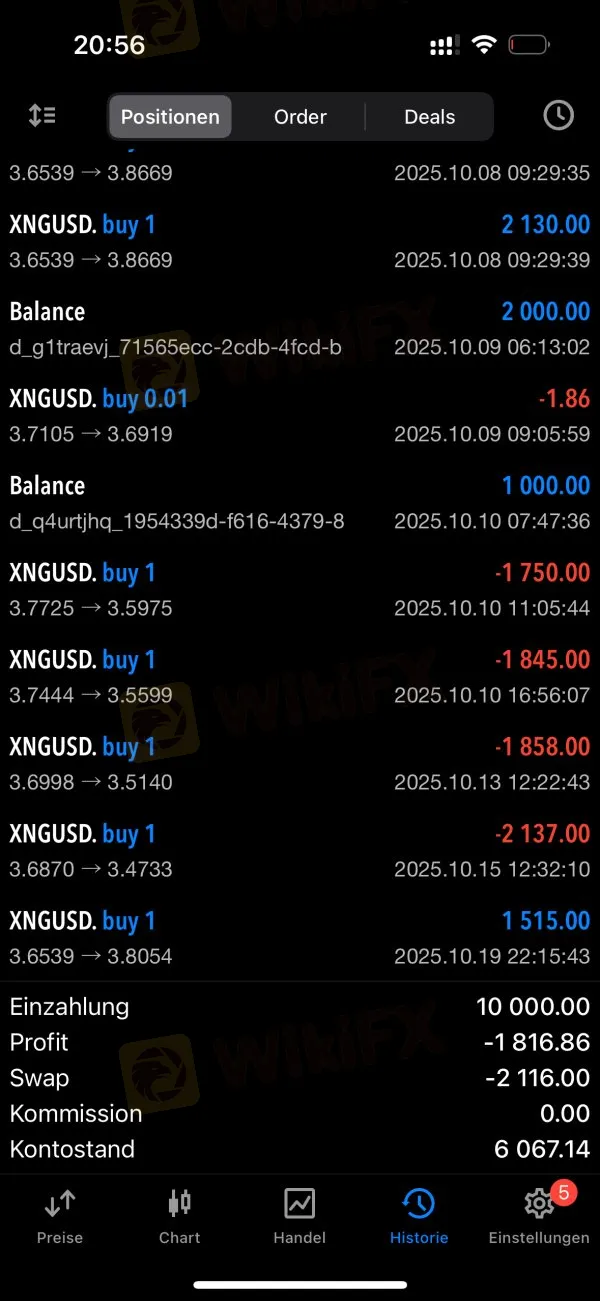Switch to the Deals segment
This screenshot has width=600, height=1301.
click(429, 117)
